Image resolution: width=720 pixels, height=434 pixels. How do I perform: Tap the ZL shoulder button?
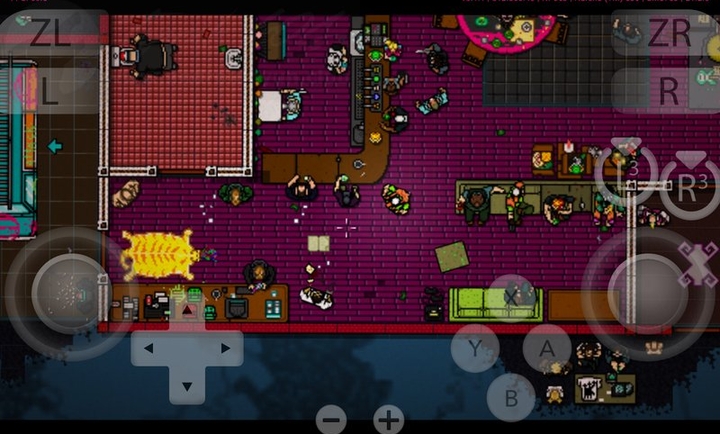pyautogui.click(x=50, y=34)
